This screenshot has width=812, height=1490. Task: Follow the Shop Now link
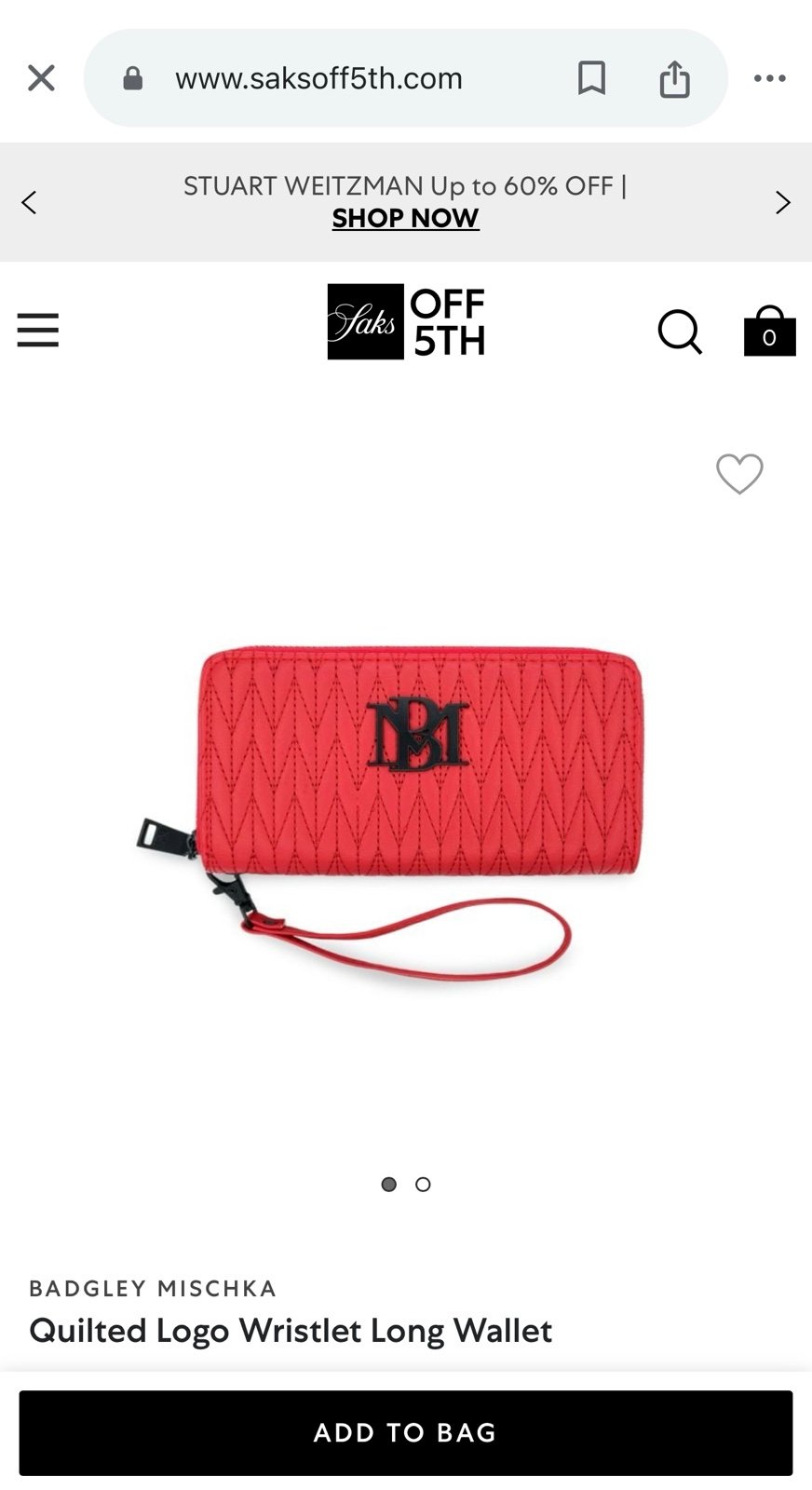(405, 218)
